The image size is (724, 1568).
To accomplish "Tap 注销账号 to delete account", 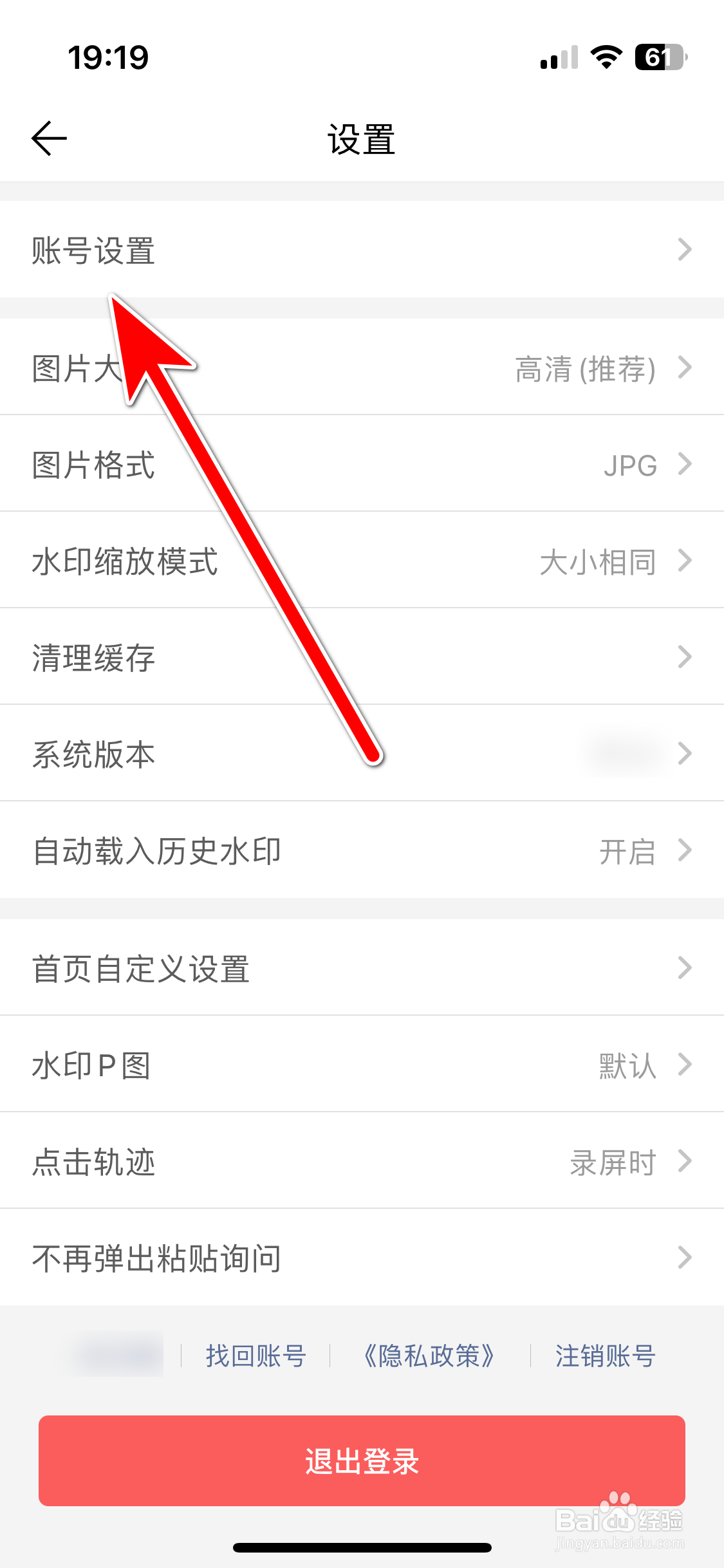I will [x=604, y=1355].
